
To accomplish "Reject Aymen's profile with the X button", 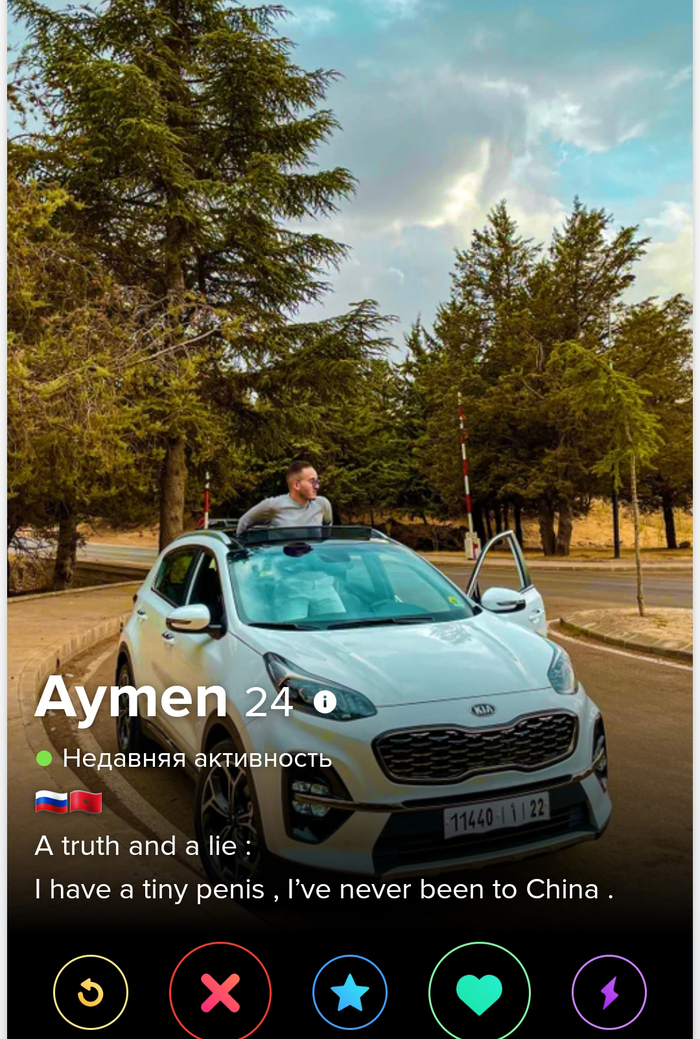I will coord(220,992).
